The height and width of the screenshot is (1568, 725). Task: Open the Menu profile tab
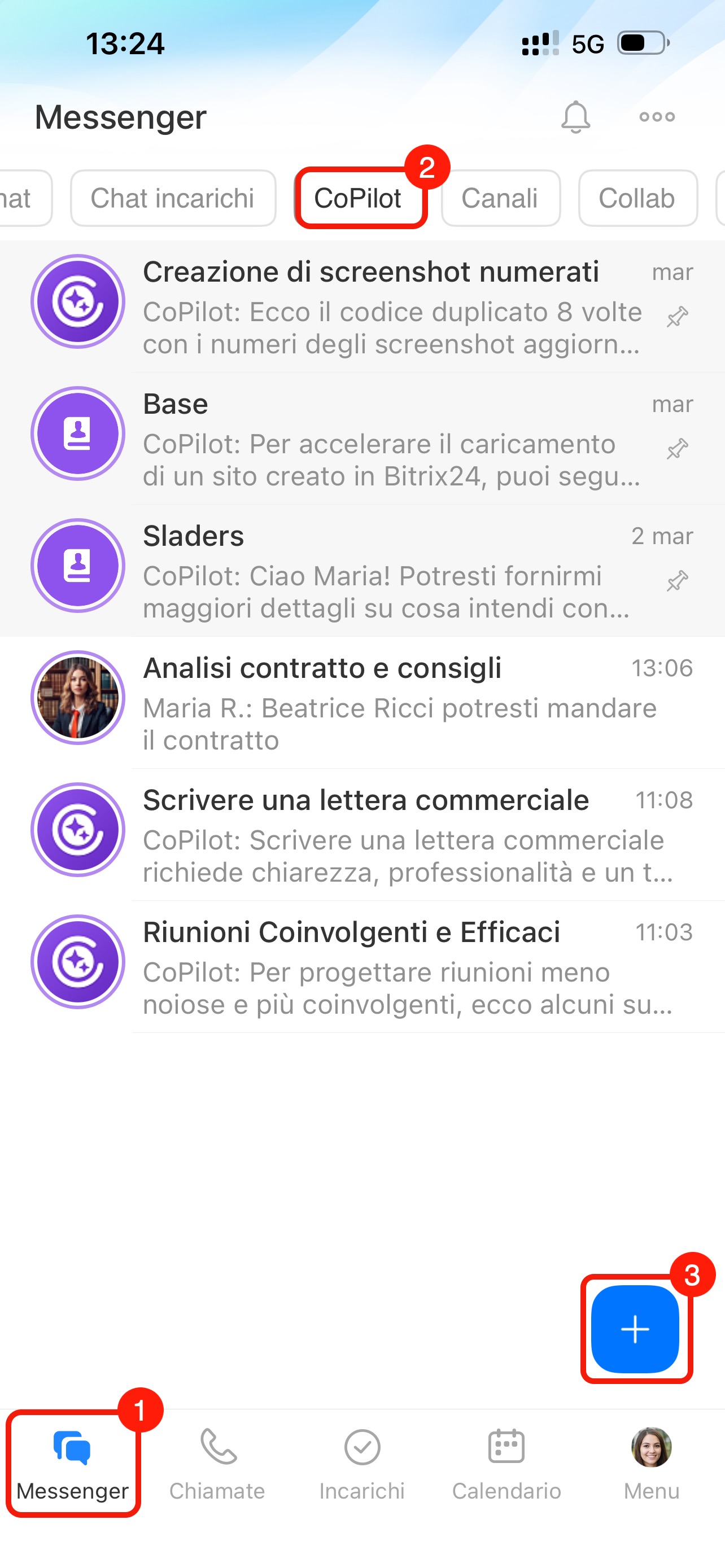coord(652,1464)
